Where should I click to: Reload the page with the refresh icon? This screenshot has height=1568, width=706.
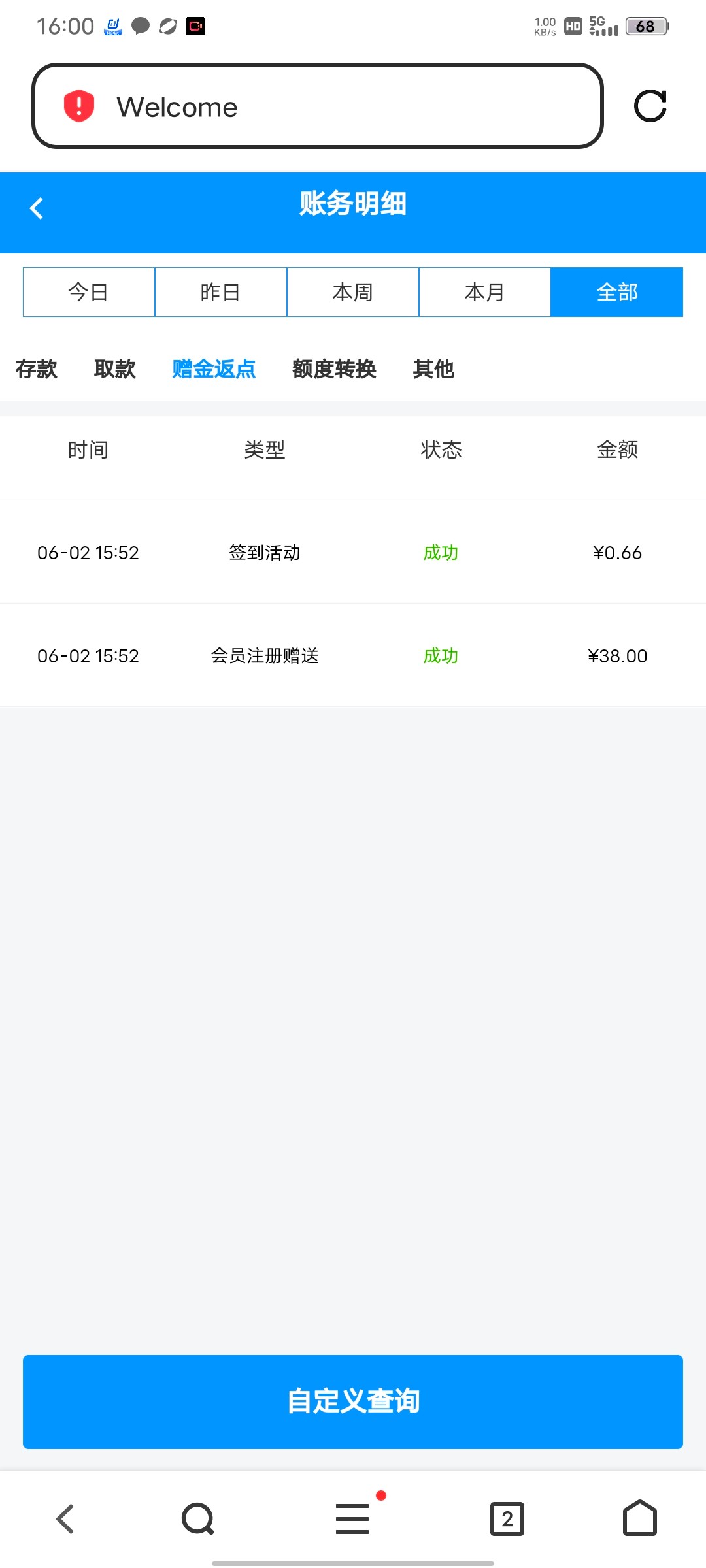(650, 106)
